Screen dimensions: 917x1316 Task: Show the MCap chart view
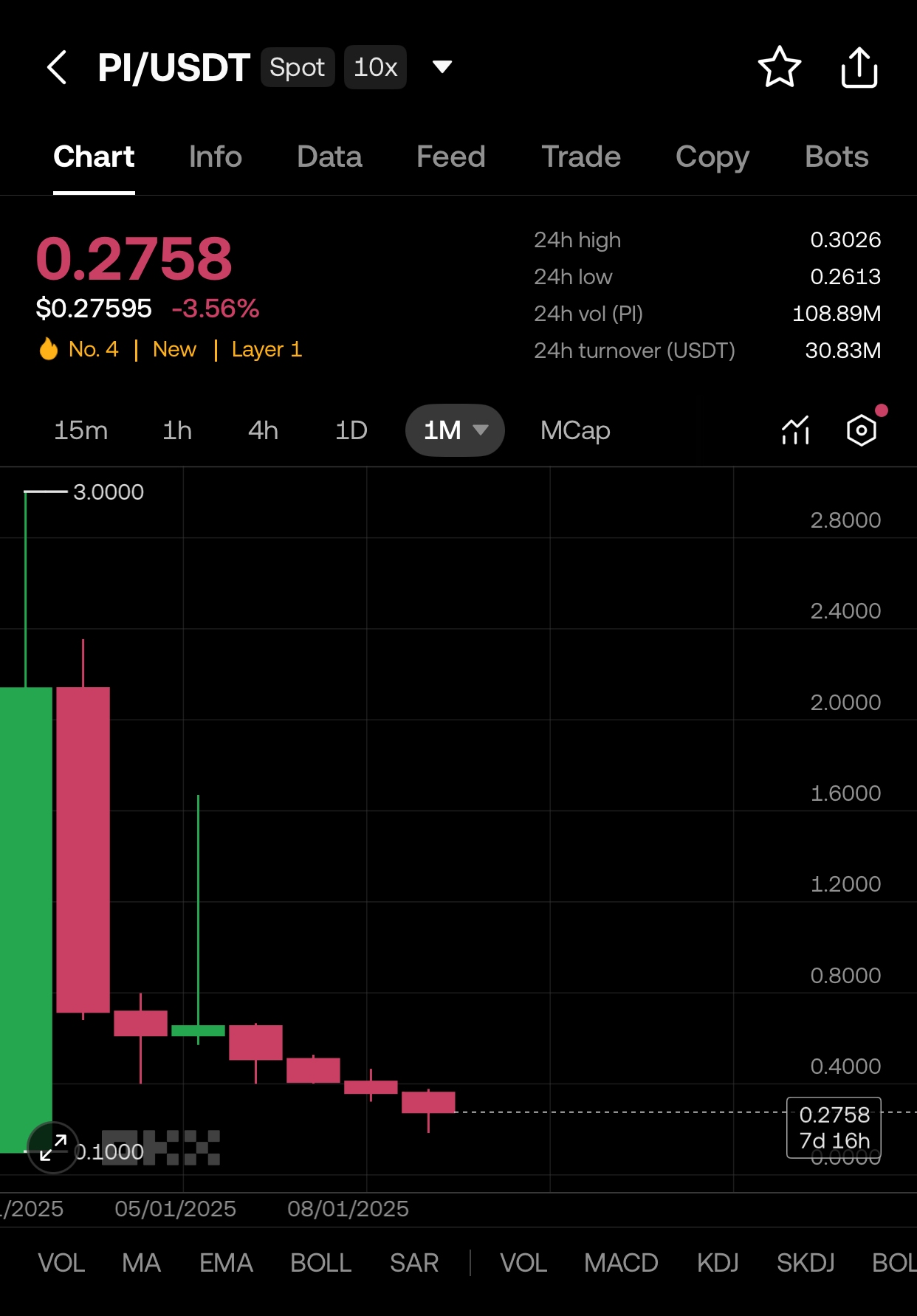(x=575, y=430)
